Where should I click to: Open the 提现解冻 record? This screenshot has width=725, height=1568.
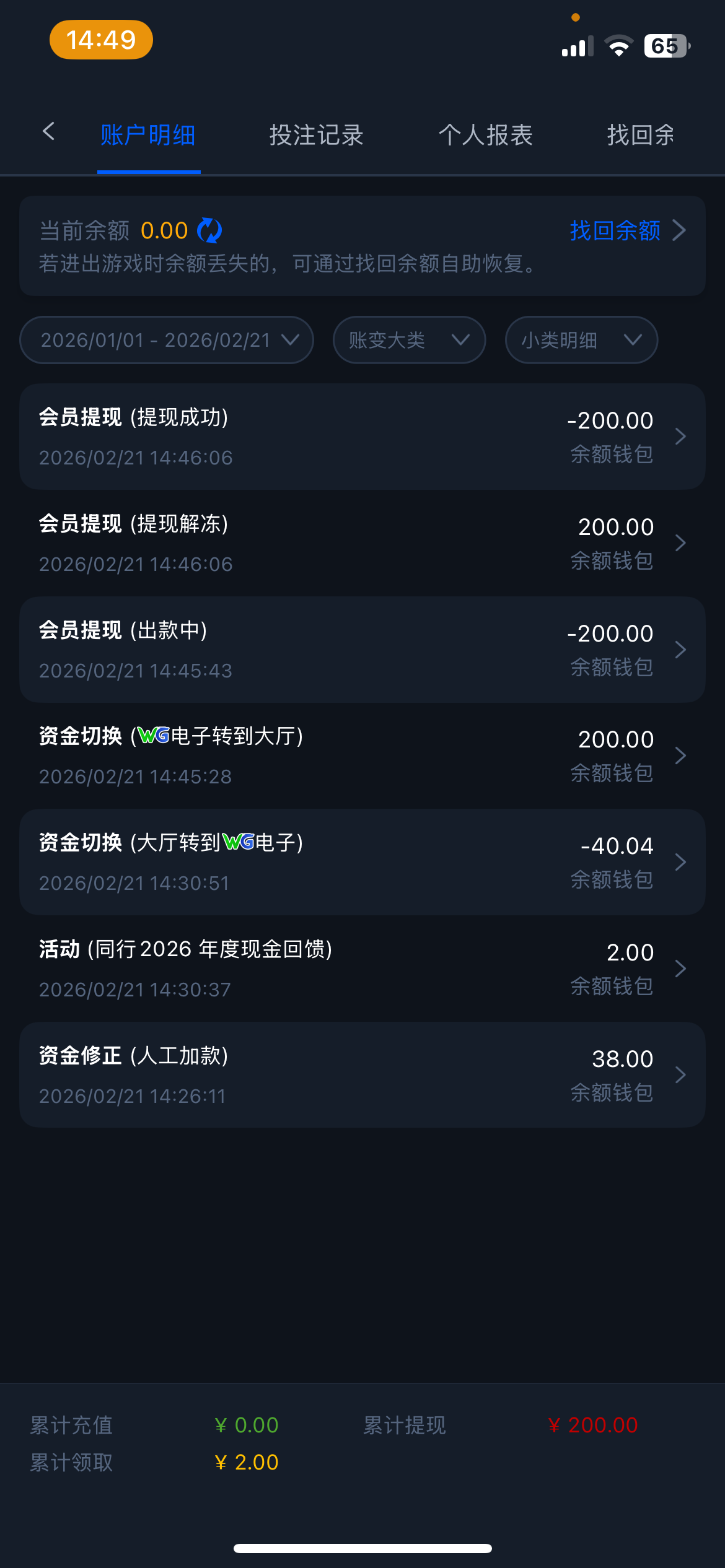click(x=362, y=543)
